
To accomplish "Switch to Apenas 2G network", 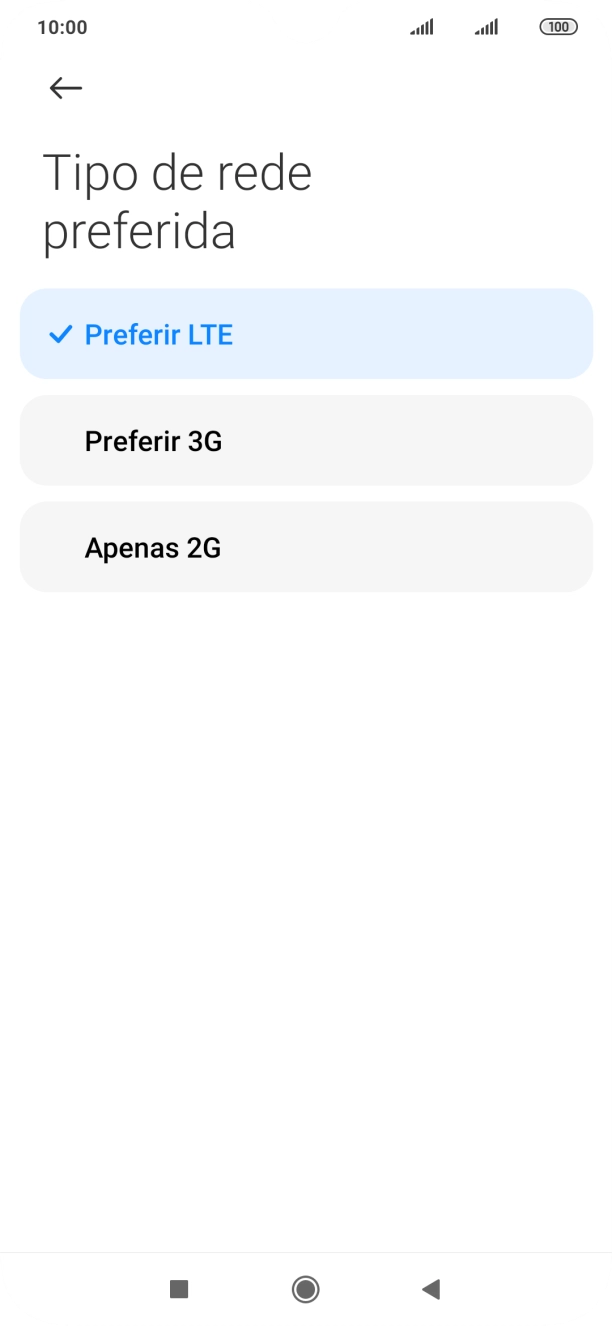I will click(x=306, y=547).
